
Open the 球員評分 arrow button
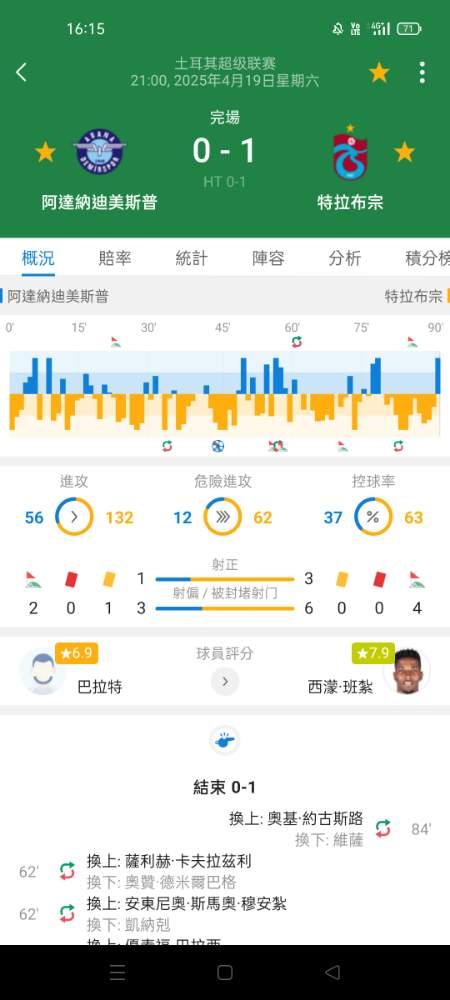225,681
